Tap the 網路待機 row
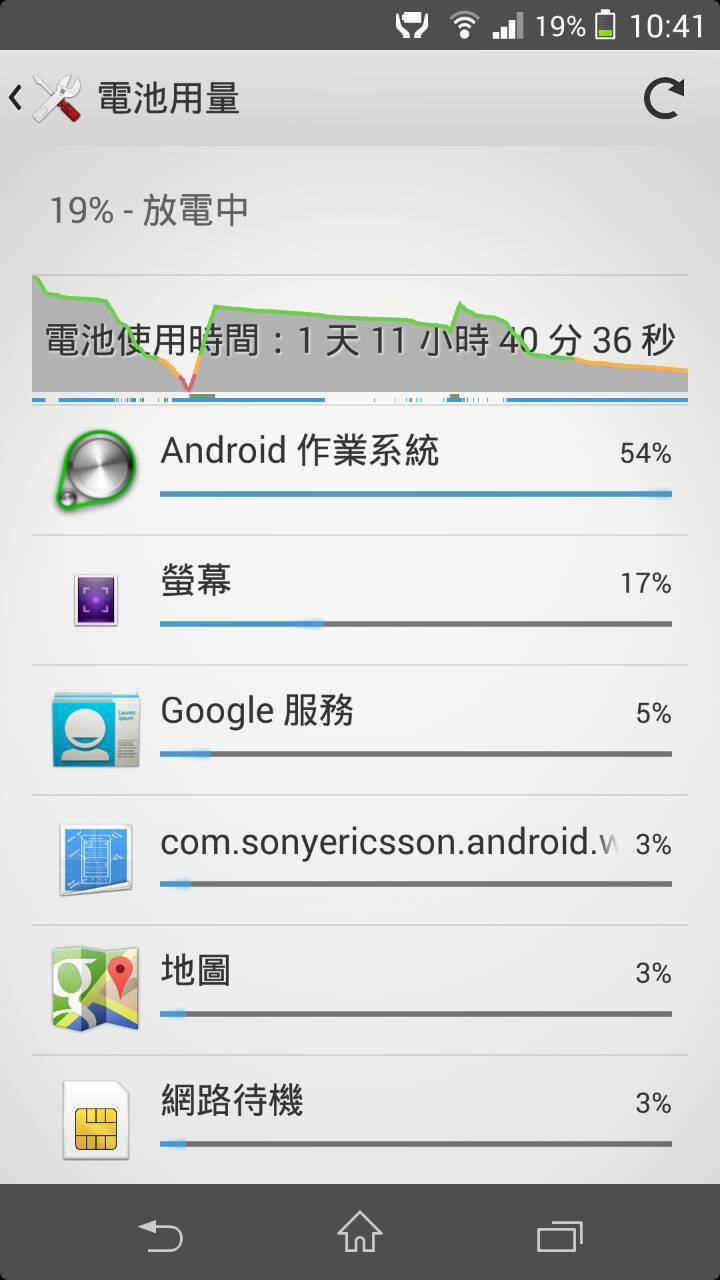This screenshot has width=720, height=1280. (x=360, y=1120)
